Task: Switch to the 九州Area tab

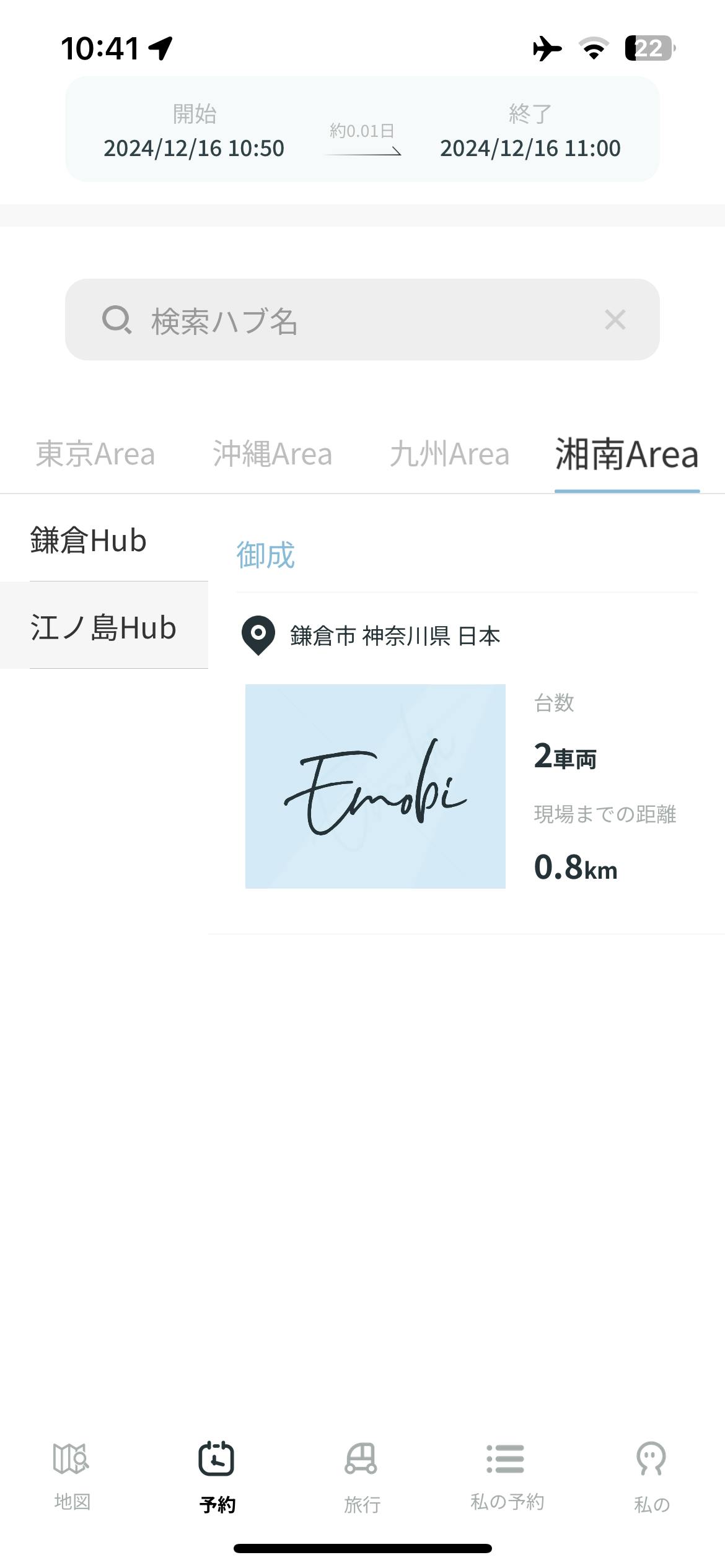Action: 449,454
